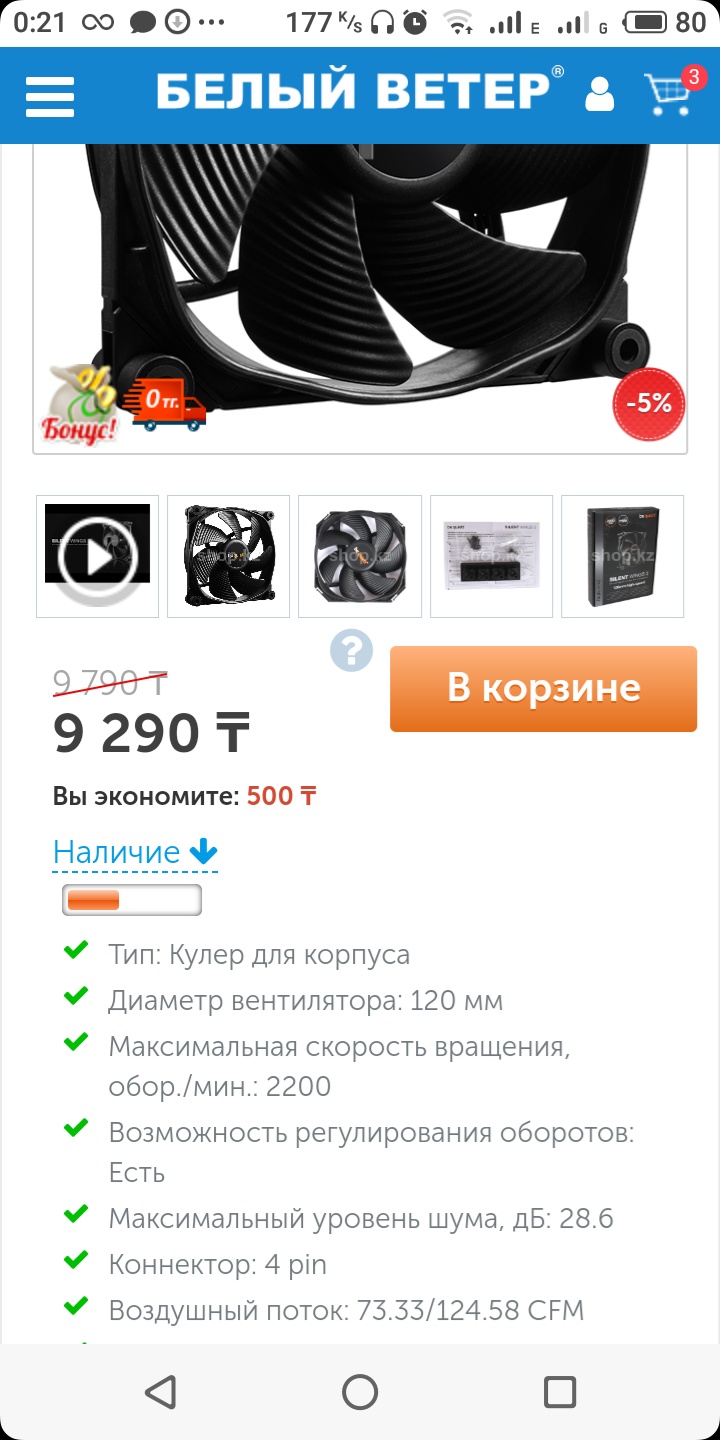
Task: Select the third fan photo thumbnail
Action: coord(360,556)
